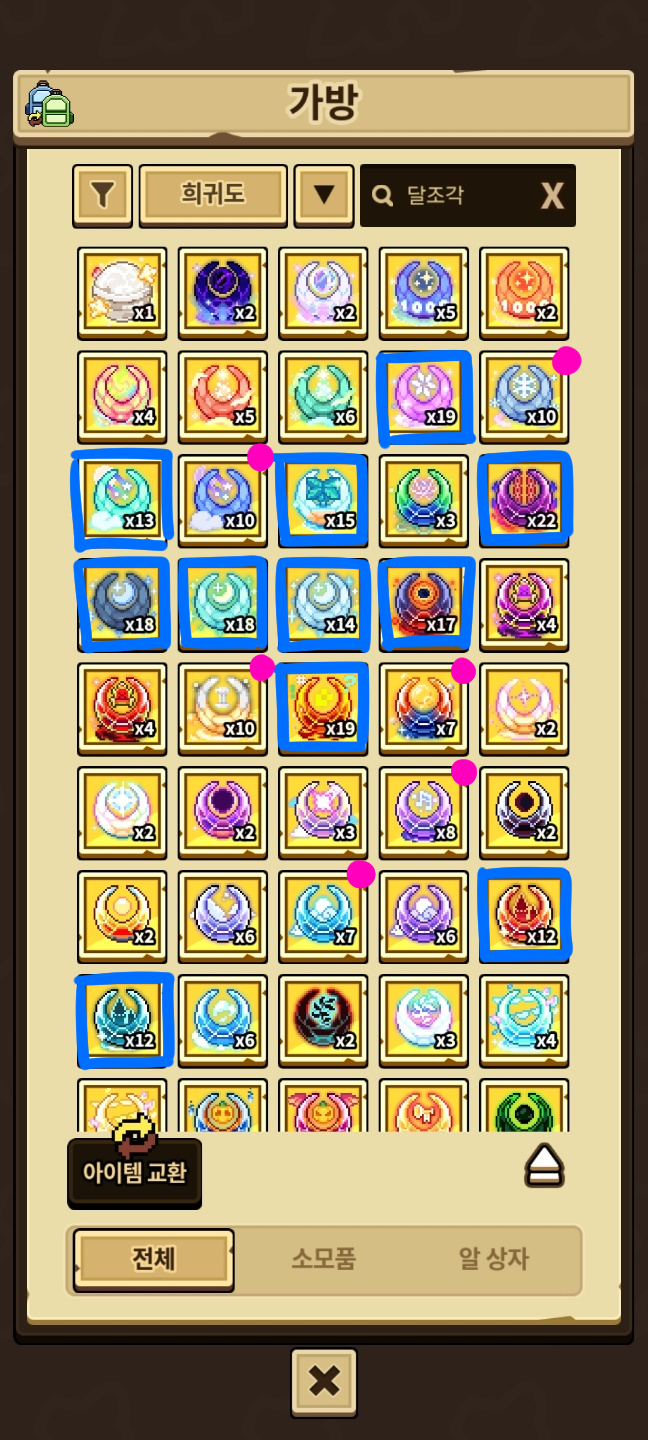The image size is (648, 1440).
Task: Clear the 달조각 search text
Action: [552, 196]
